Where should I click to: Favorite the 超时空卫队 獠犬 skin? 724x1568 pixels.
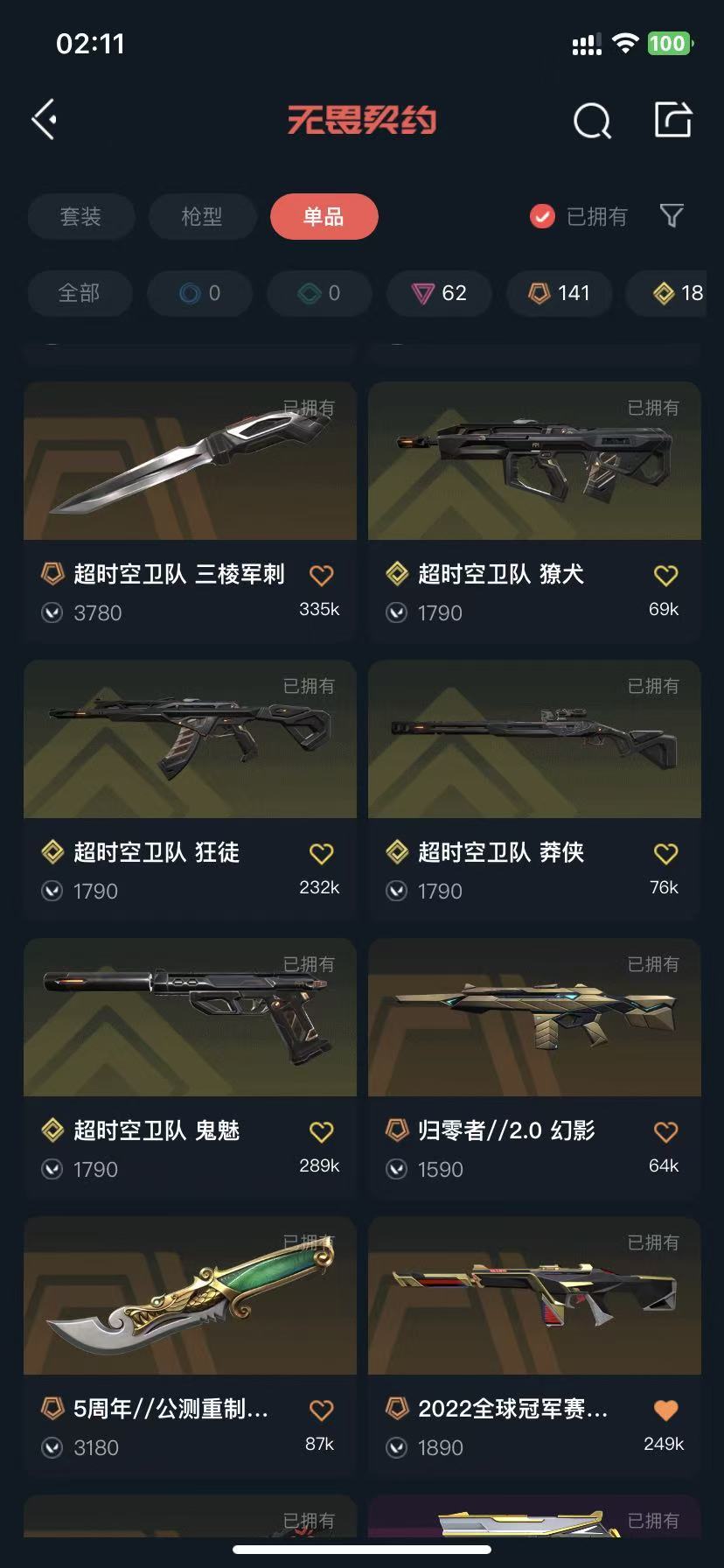pyautogui.click(x=665, y=575)
